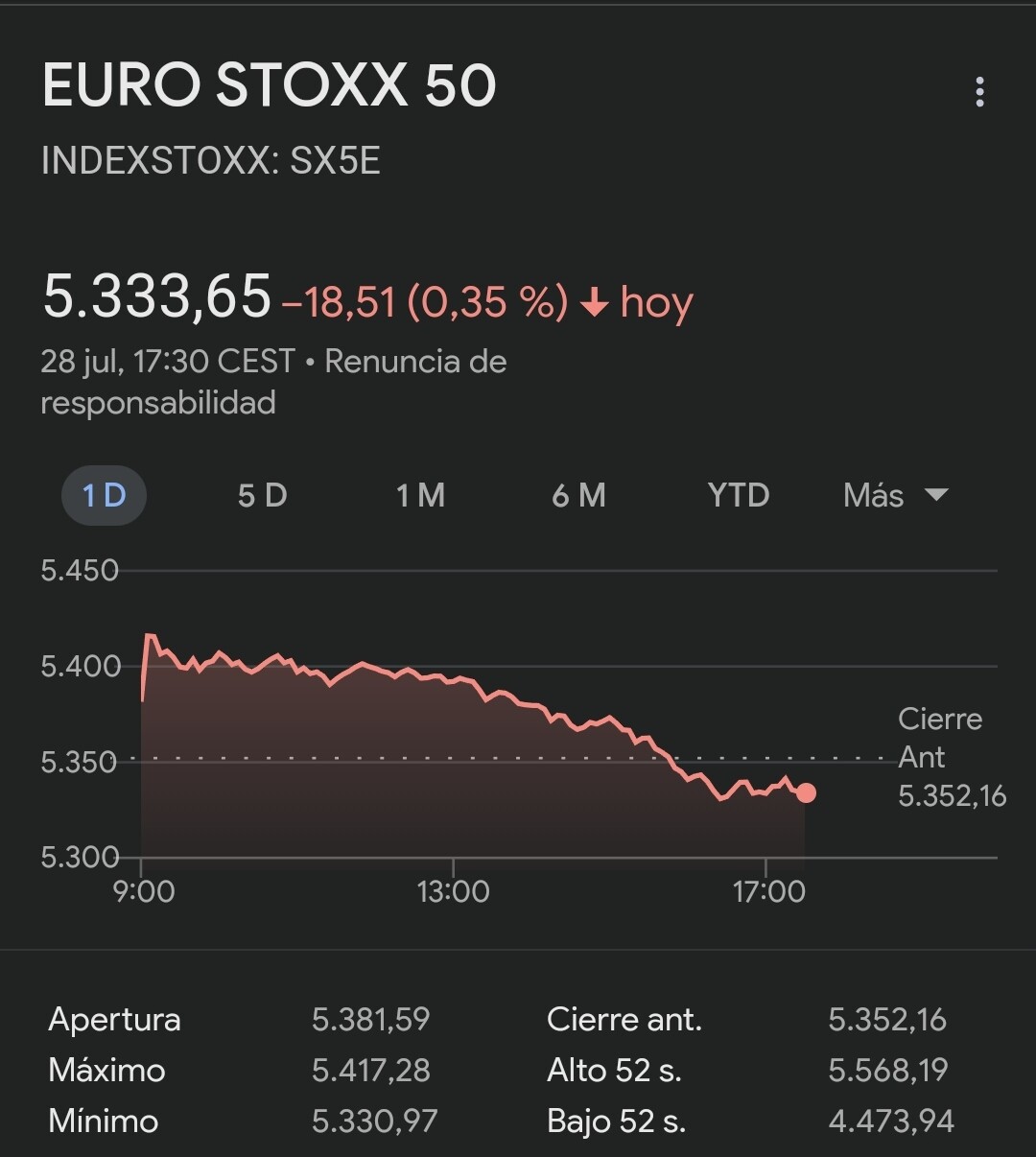The image size is (1036, 1157).
Task: Expand the Más range dropdown
Action: coord(894,495)
